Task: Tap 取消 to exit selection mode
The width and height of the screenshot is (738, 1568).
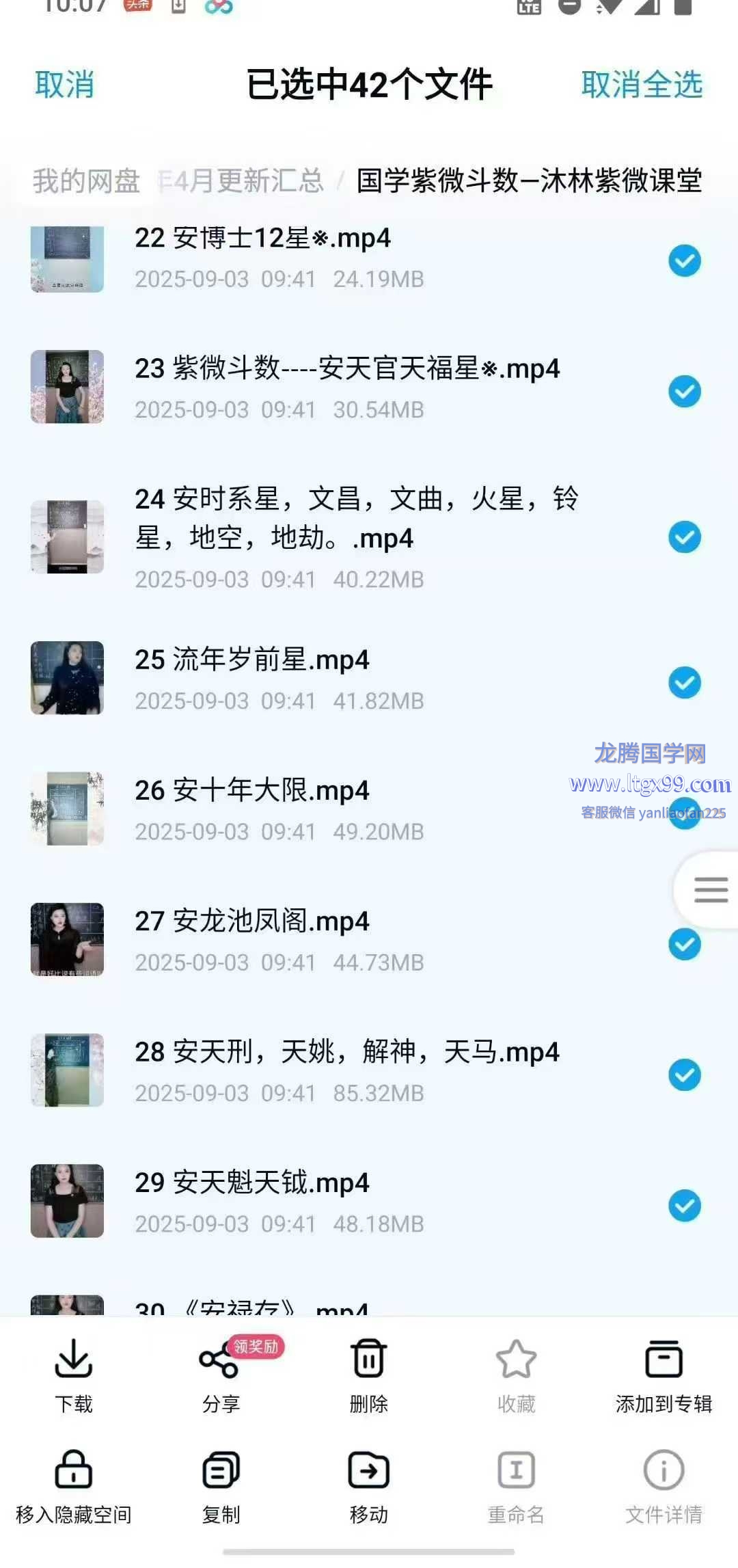Action: coord(64,85)
